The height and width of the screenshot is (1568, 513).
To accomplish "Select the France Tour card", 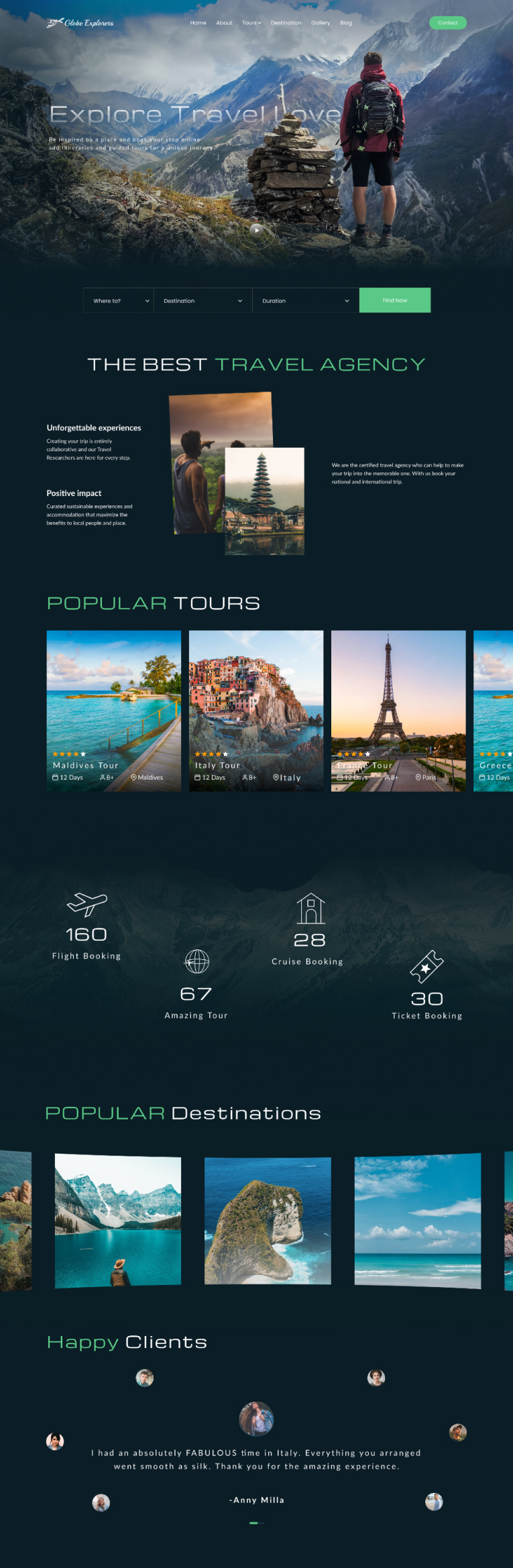I will [398, 711].
